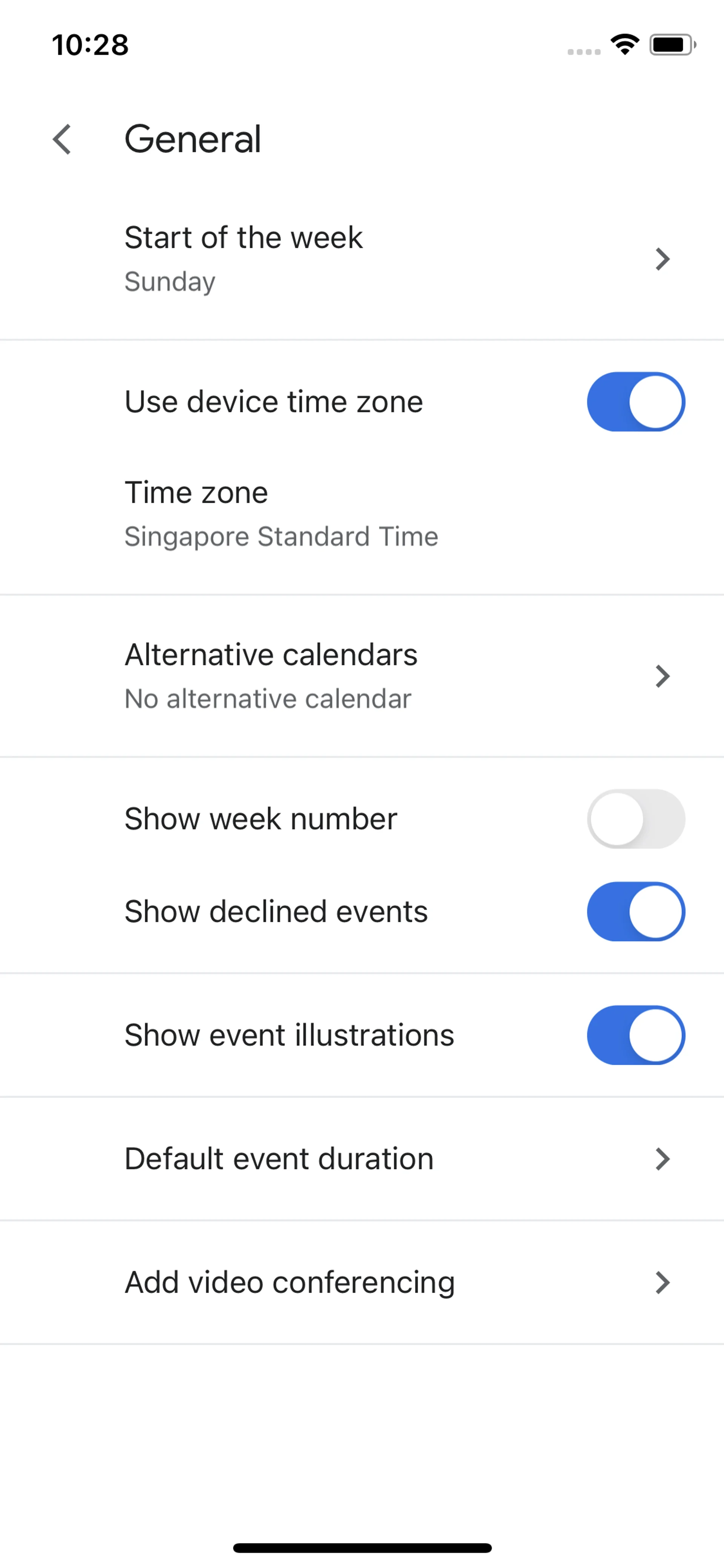This screenshot has width=724, height=1568.
Task: Disable Show declined events
Action: pos(635,911)
